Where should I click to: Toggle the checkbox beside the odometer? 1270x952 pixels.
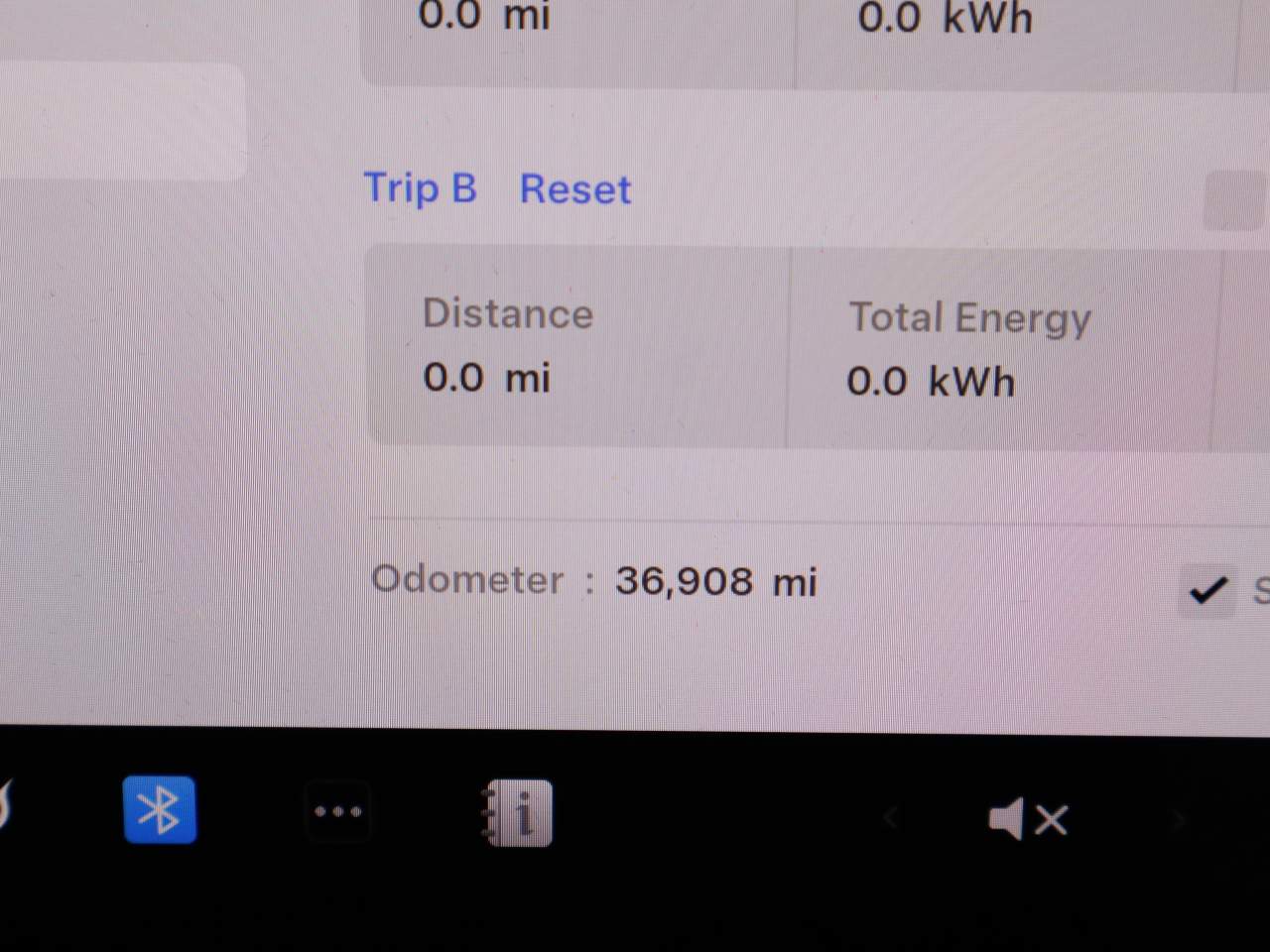pyautogui.click(x=1206, y=590)
